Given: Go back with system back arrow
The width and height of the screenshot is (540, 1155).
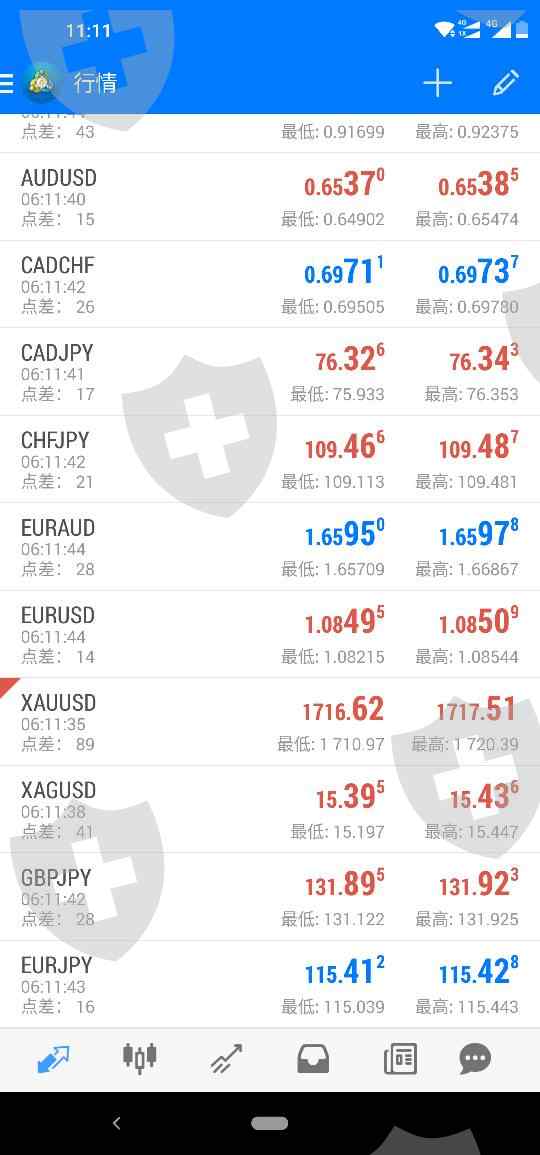Looking at the screenshot, I should (x=116, y=1123).
